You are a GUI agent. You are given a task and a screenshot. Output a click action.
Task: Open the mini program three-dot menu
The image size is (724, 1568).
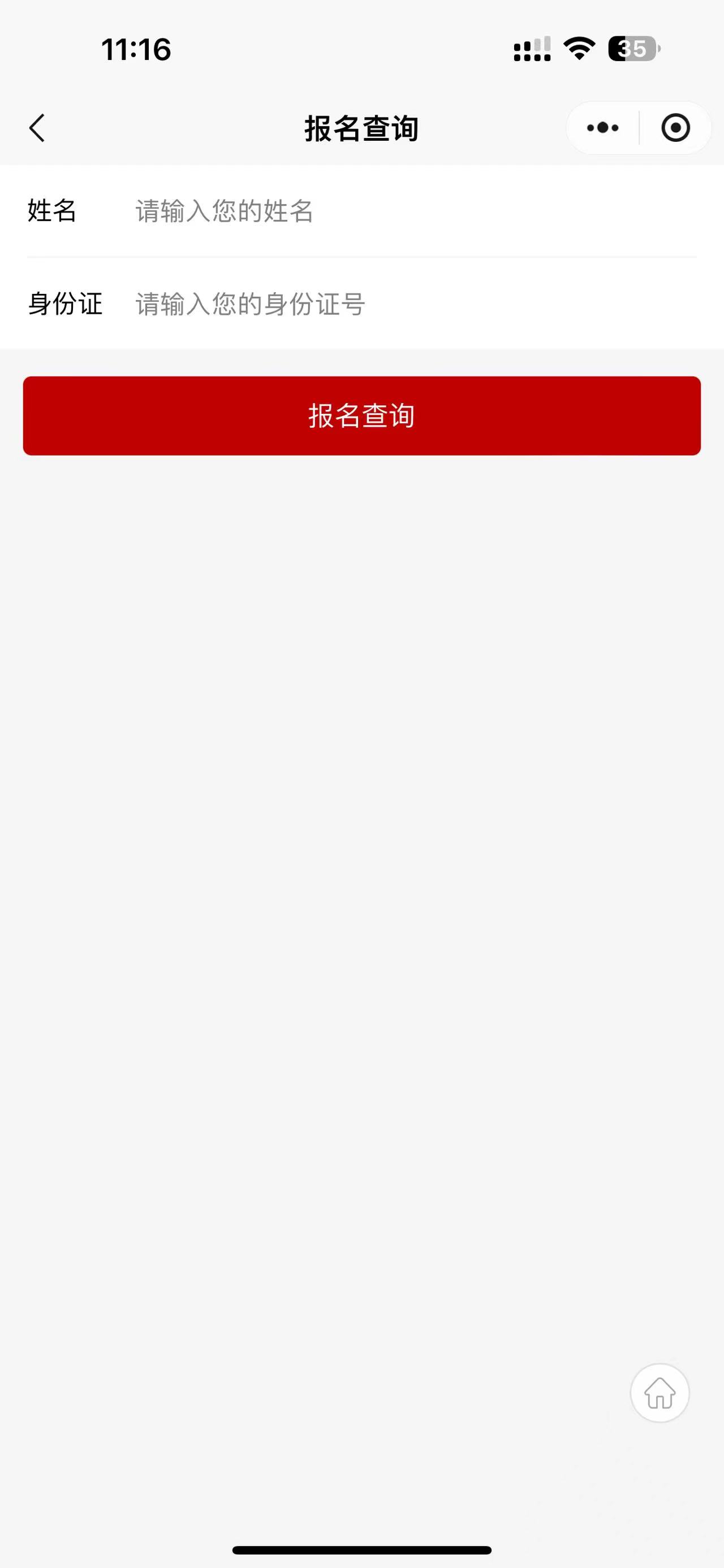click(x=602, y=128)
